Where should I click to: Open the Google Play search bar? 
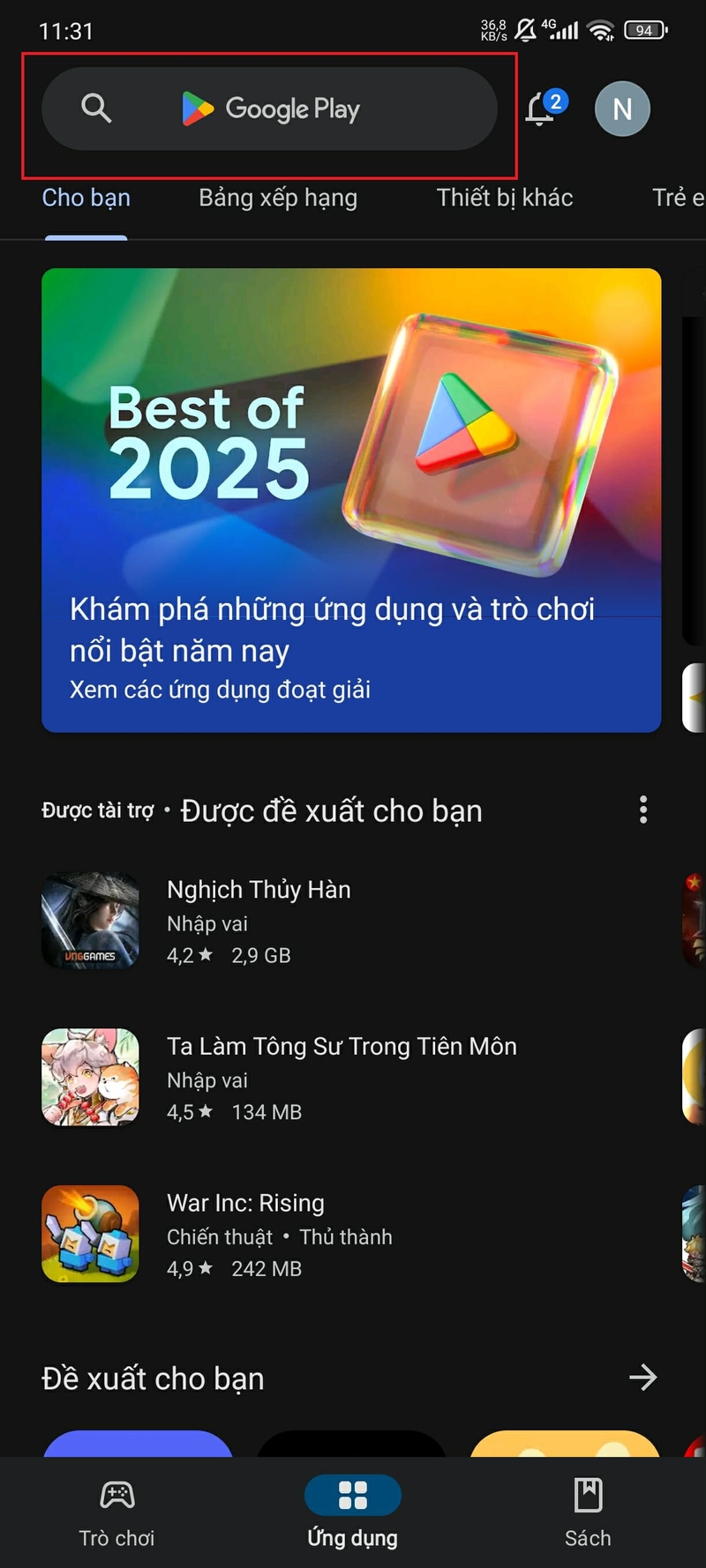point(269,108)
